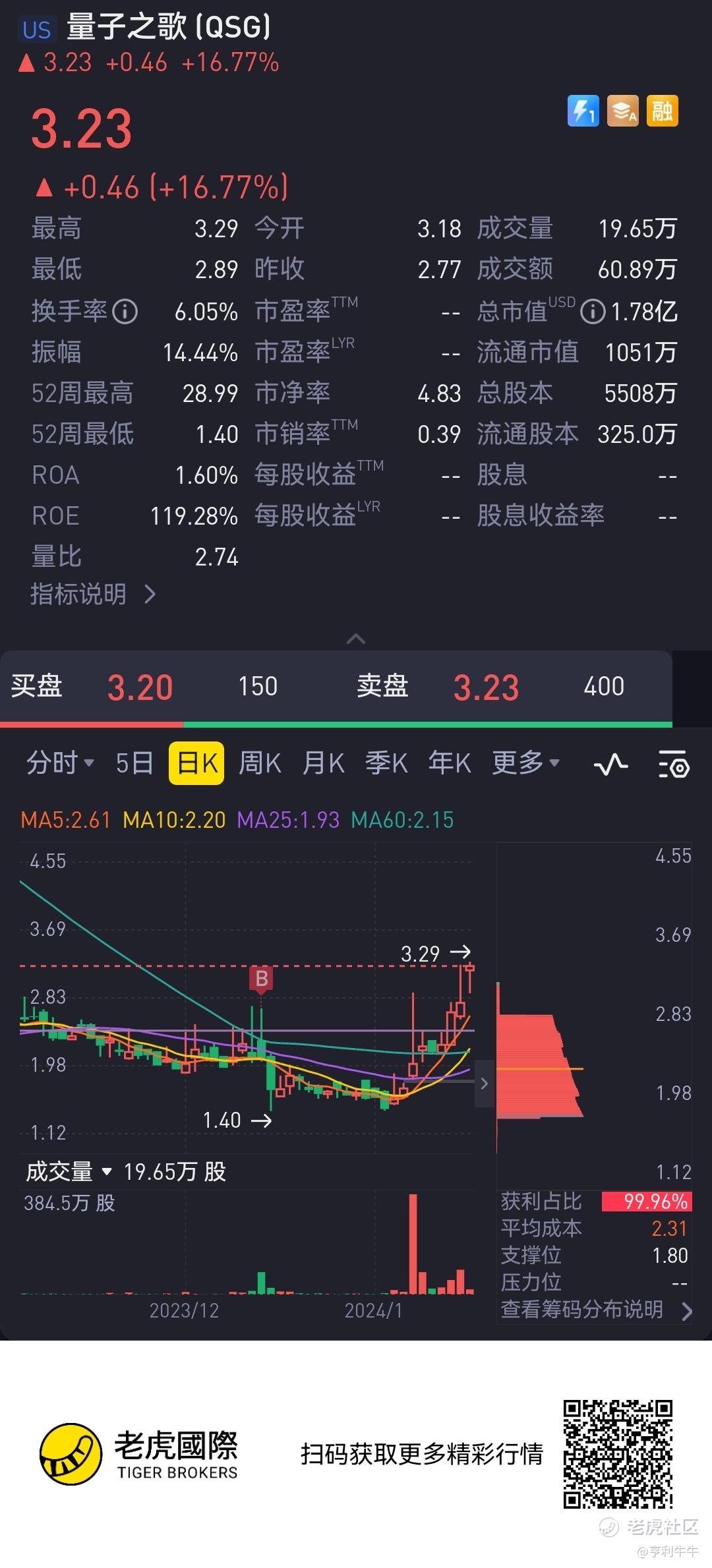Tap the info icon beside 换手率
Image resolution: width=712 pixels, height=1568 pixels.
[x=125, y=311]
